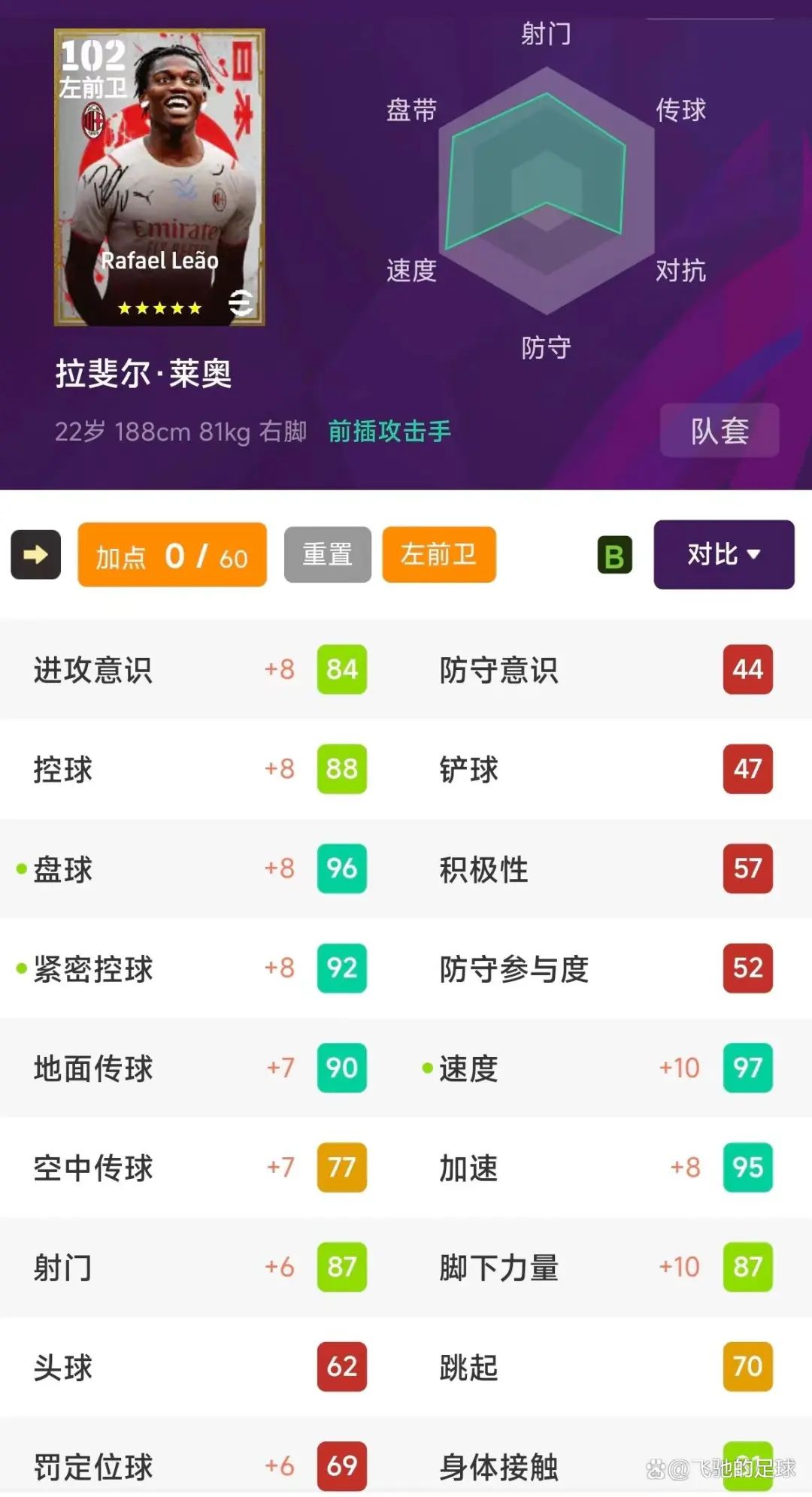The width and height of the screenshot is (812, 1497).
Task: Open the 对比 compare dropdown
Action: point(723,555)
